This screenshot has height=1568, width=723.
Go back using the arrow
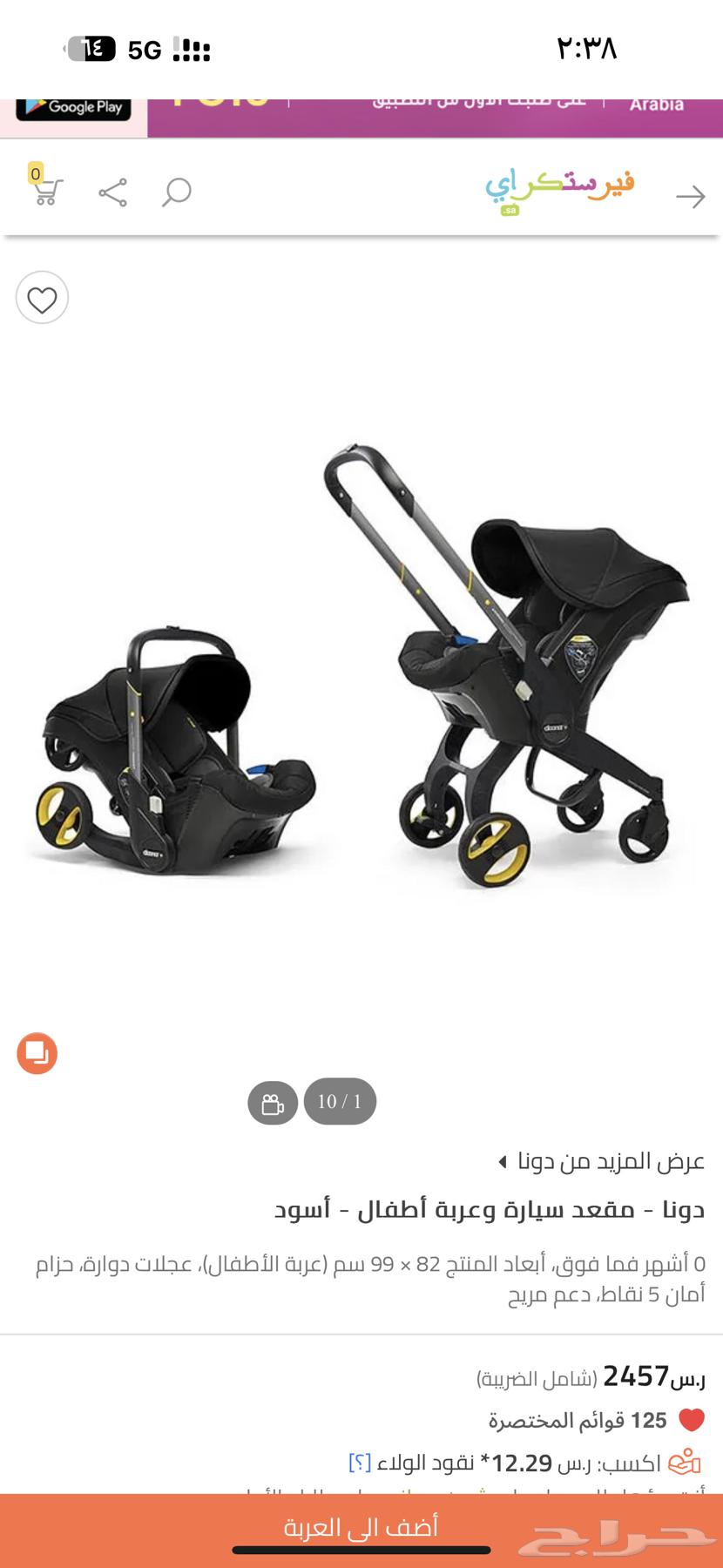[690, 197]
